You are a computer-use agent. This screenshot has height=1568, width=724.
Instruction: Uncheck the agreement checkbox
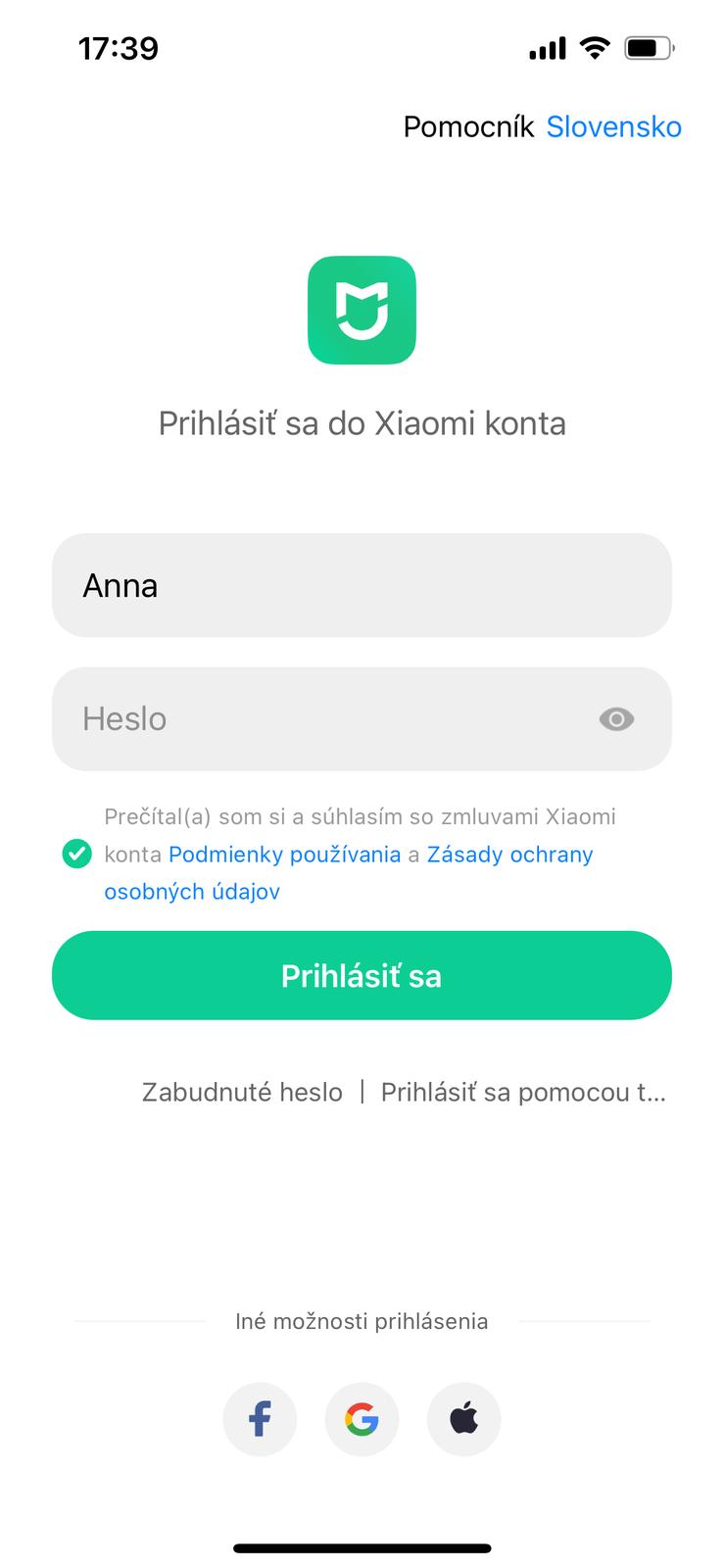pos(76,854)
